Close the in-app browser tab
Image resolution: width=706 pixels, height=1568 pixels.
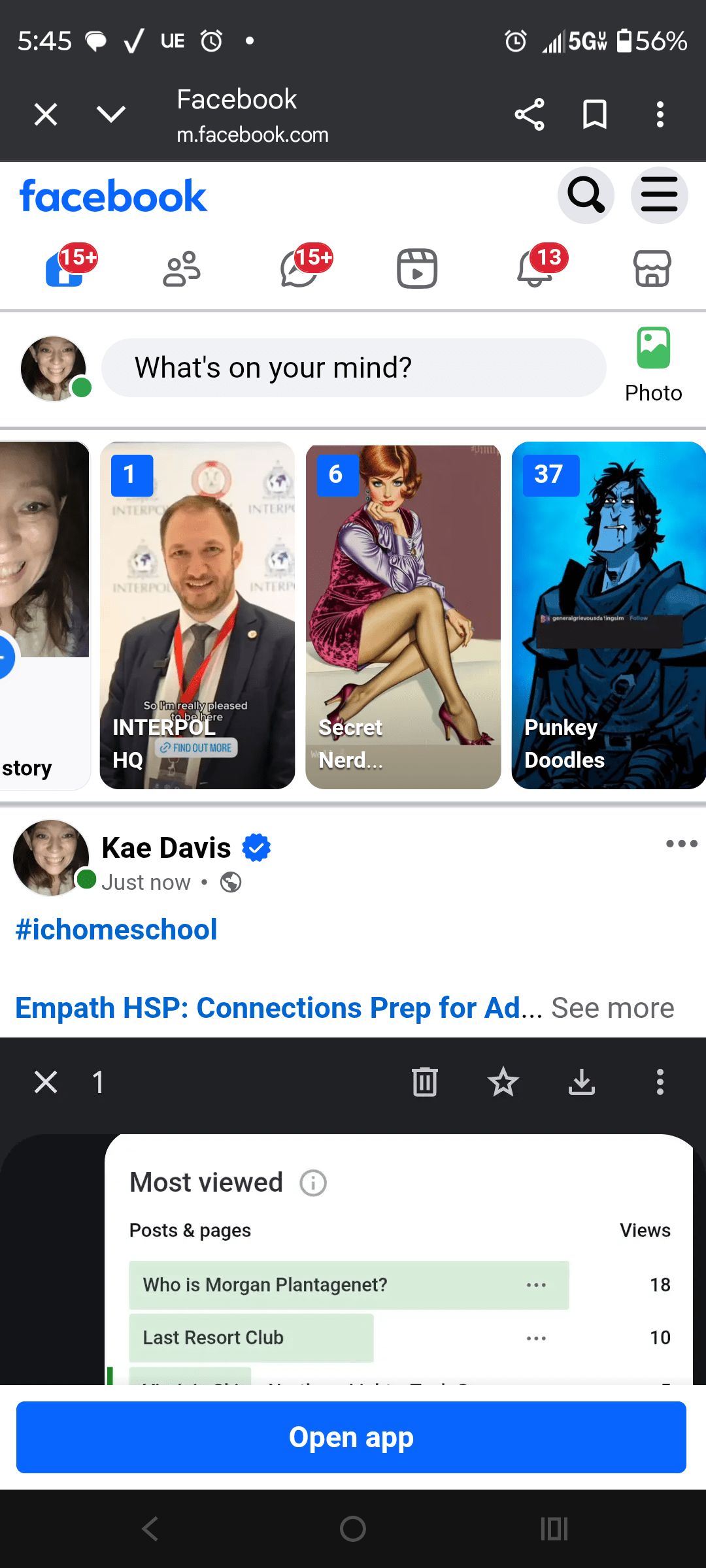pyautogui.click(x=46, y=115)
